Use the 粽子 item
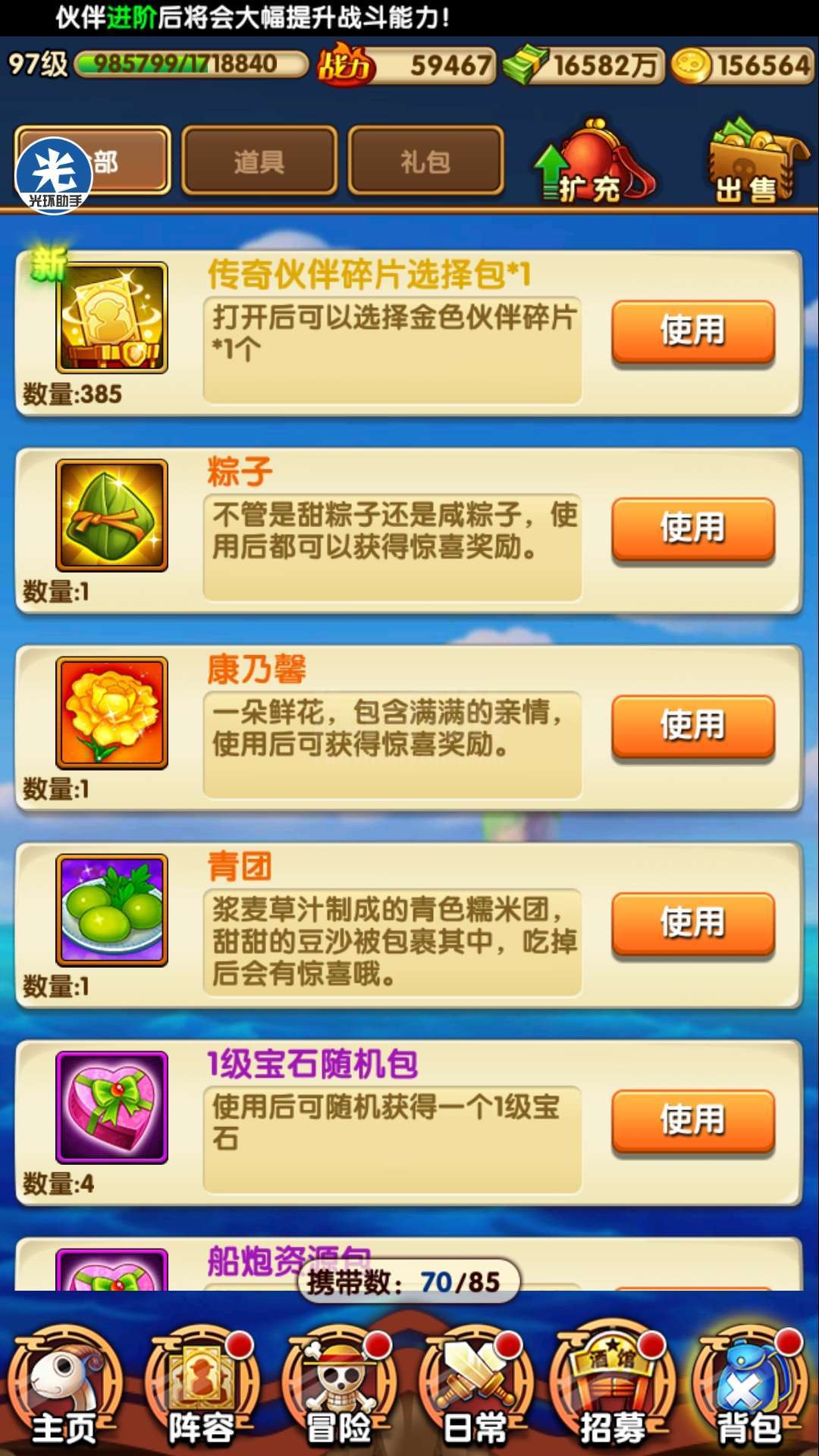 coord(693,529)
